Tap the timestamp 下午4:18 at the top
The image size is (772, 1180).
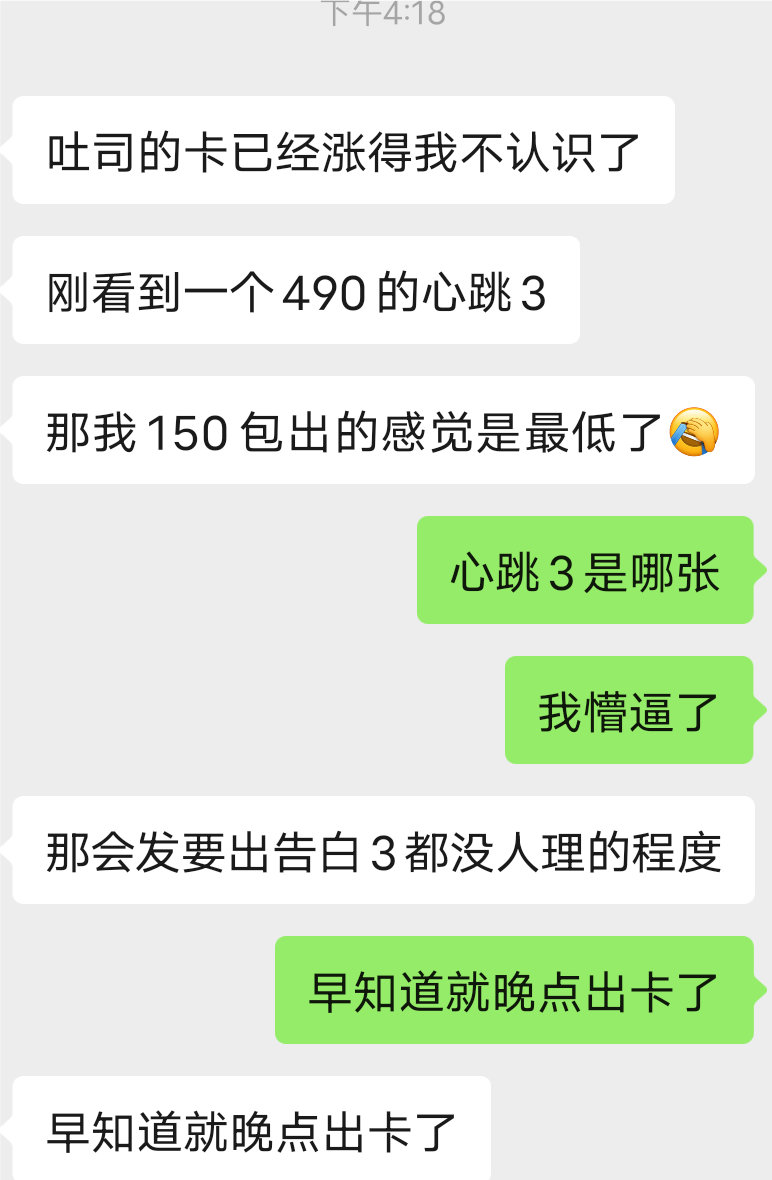tap(386, 16)
